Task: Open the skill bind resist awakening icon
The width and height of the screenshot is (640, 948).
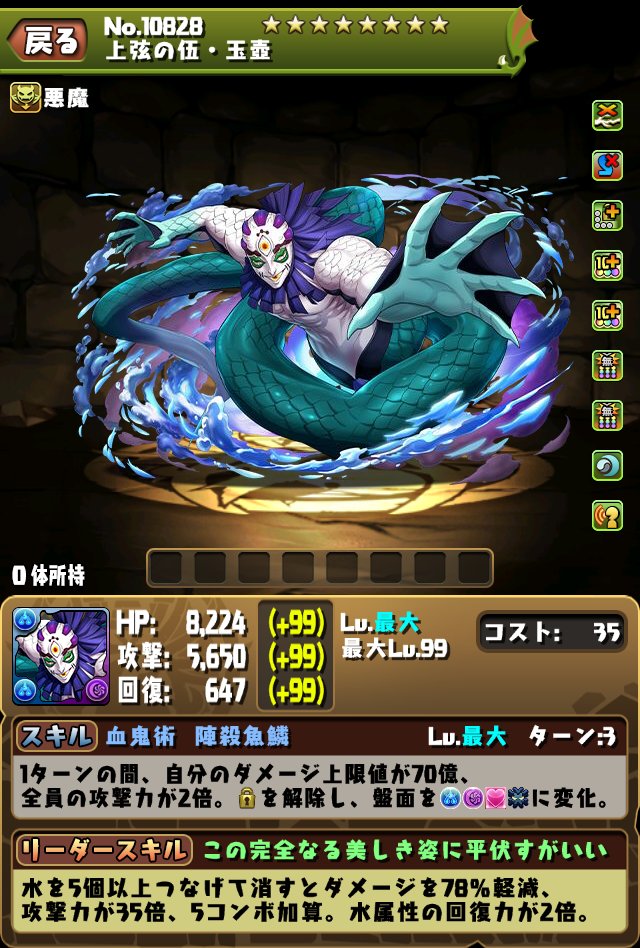Action: 607,166
